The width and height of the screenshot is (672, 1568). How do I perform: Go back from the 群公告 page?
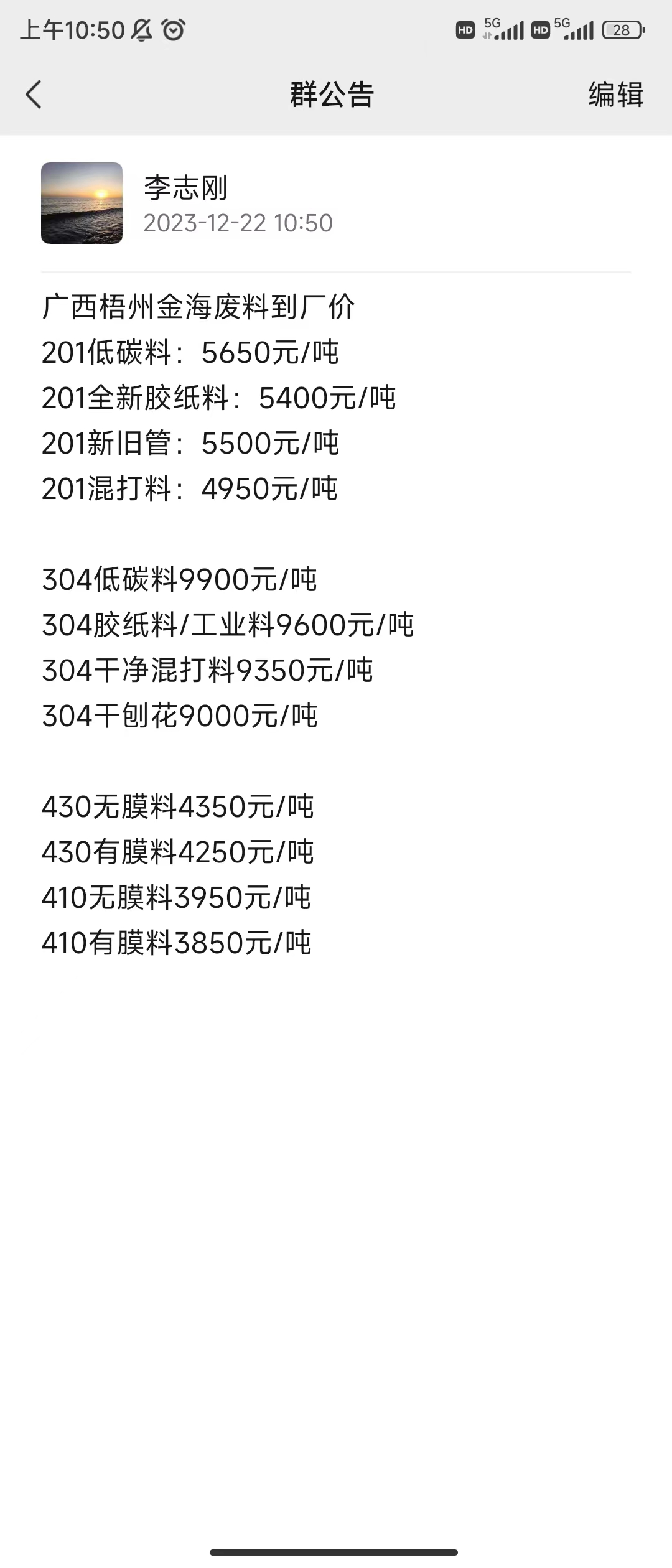[x=34, y=95]
